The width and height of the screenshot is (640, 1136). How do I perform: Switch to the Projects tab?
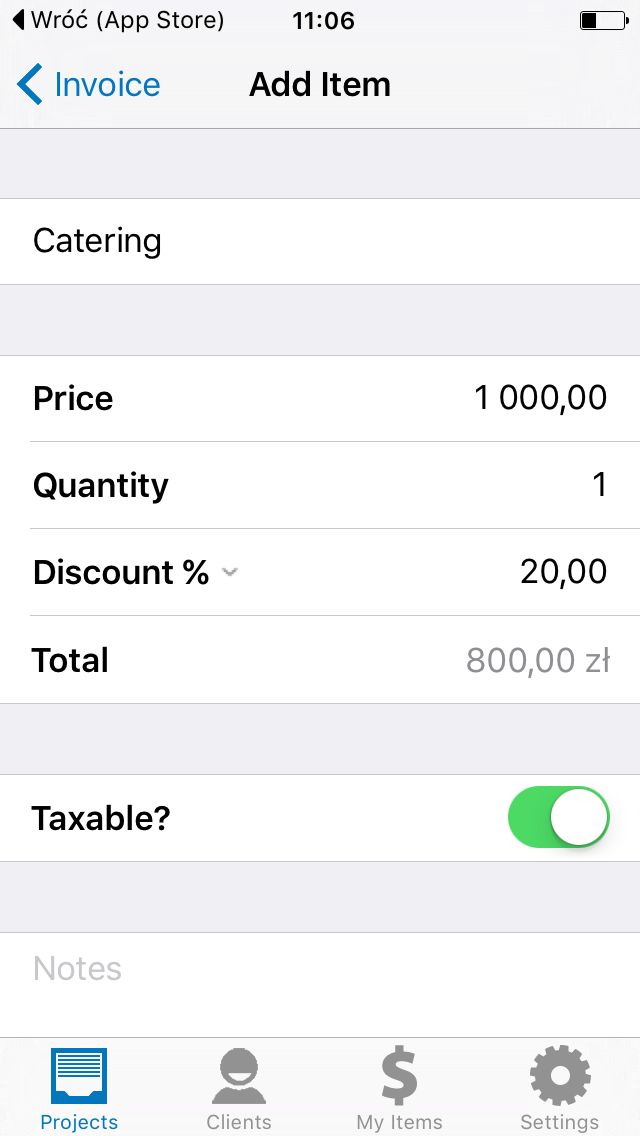pyautogui.click(x=79, y=1089)
